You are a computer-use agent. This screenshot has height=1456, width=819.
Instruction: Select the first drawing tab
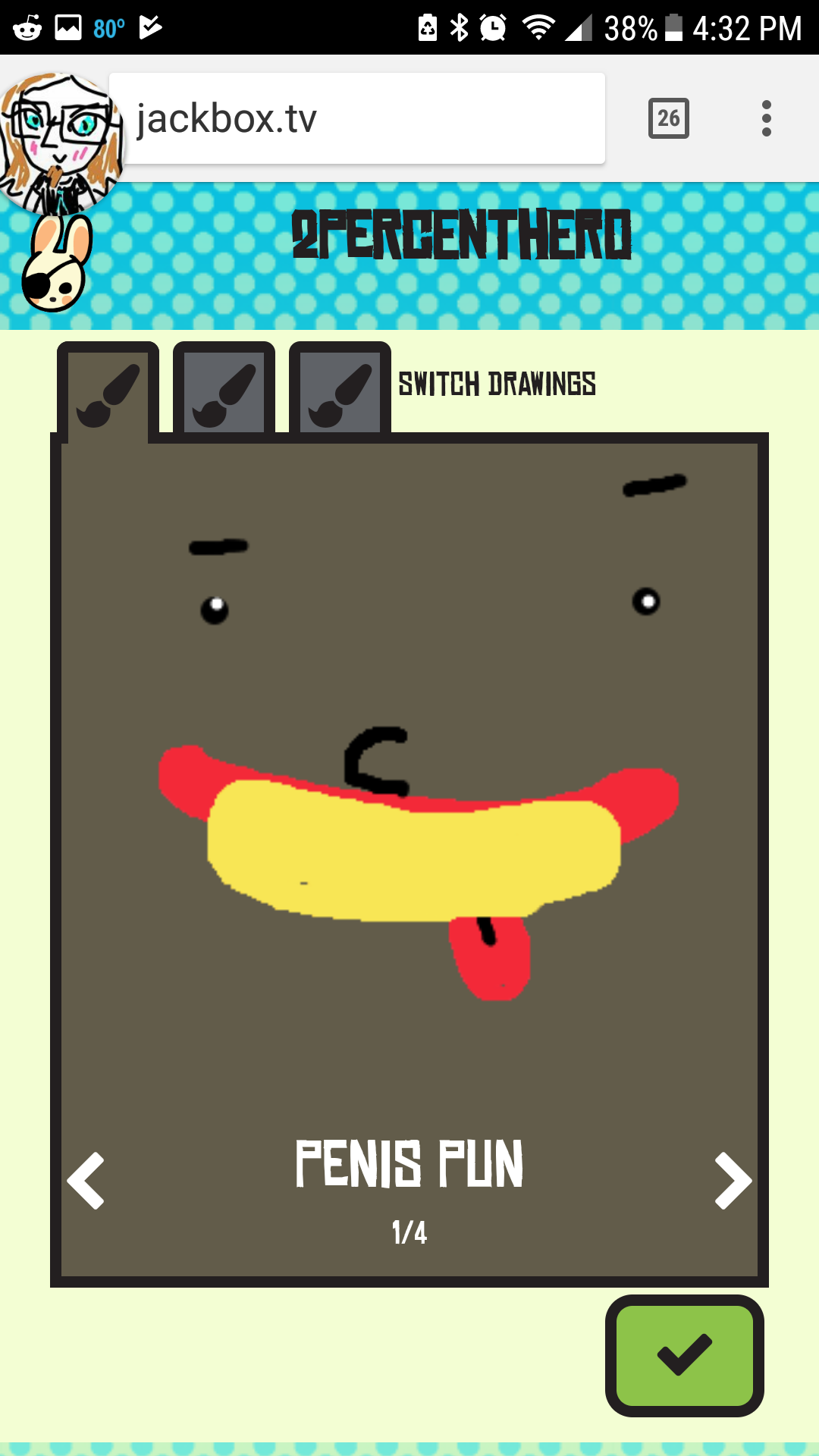pyautogui.click(x=108, y=391)
